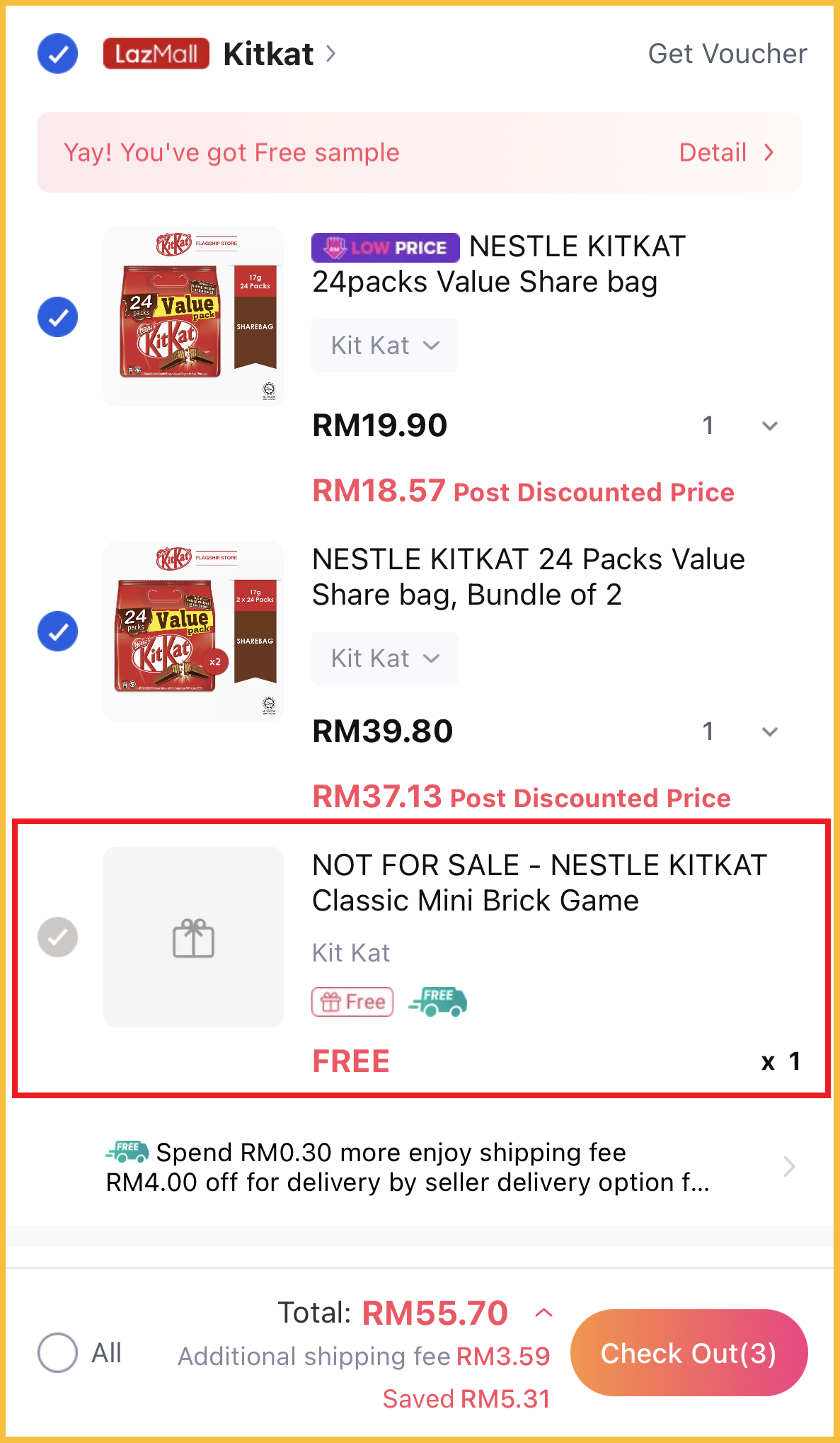The image size is (840, 1443).
Task: Open the Bundle of 2 product image
Action: point(193,631)
